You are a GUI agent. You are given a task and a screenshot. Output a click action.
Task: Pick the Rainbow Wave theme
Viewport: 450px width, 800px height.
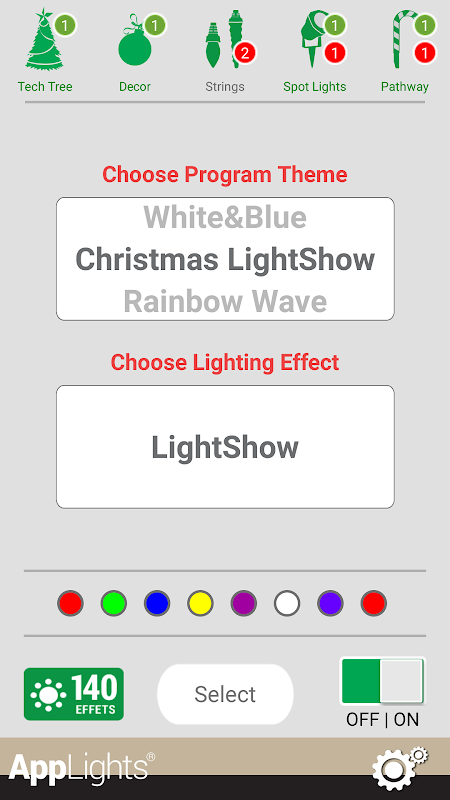pos(225,301)
